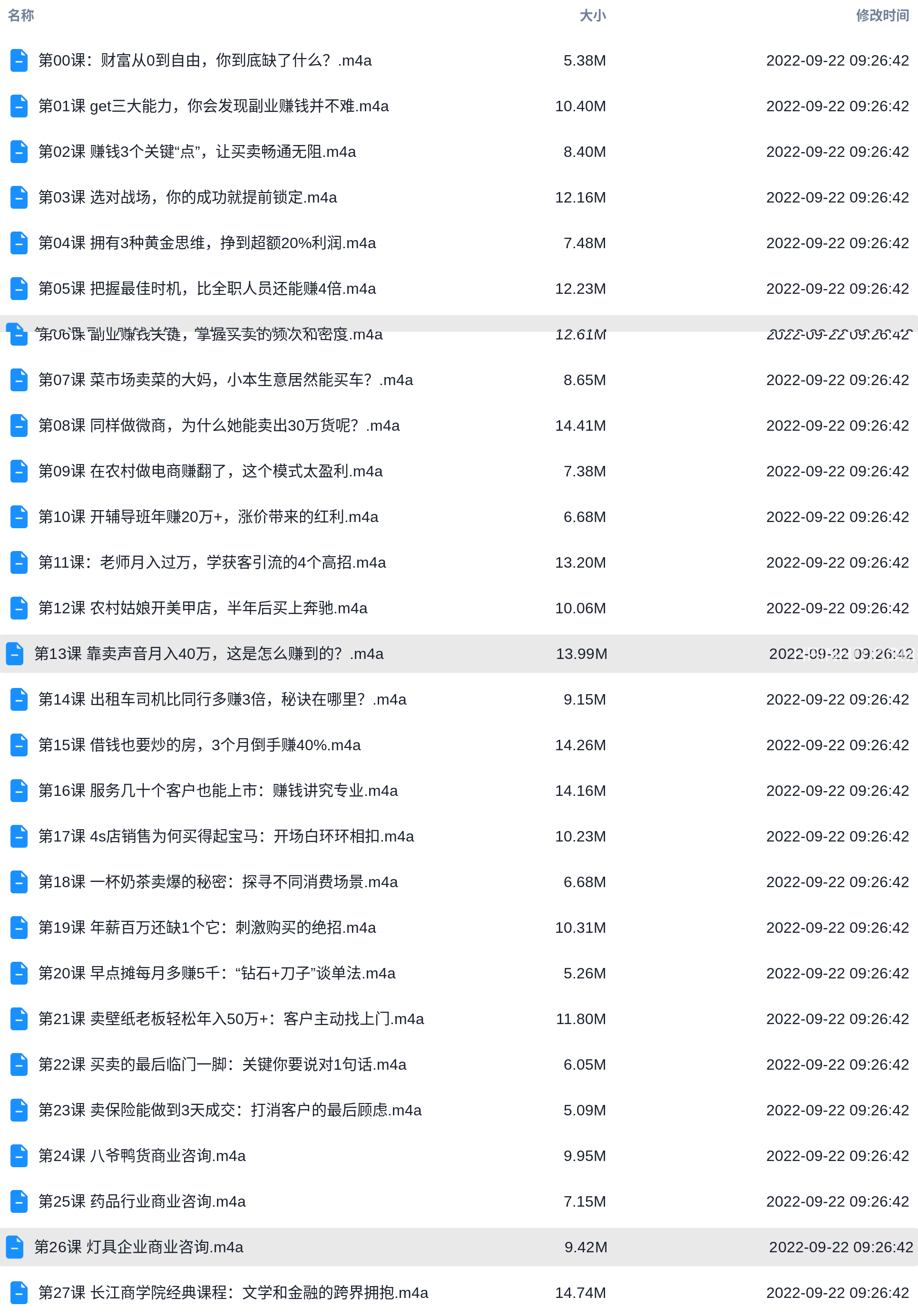Open 第09课 在农村做电商赚翻了
The width and height of the screenshot is (918, 1316).
[210, 471]
